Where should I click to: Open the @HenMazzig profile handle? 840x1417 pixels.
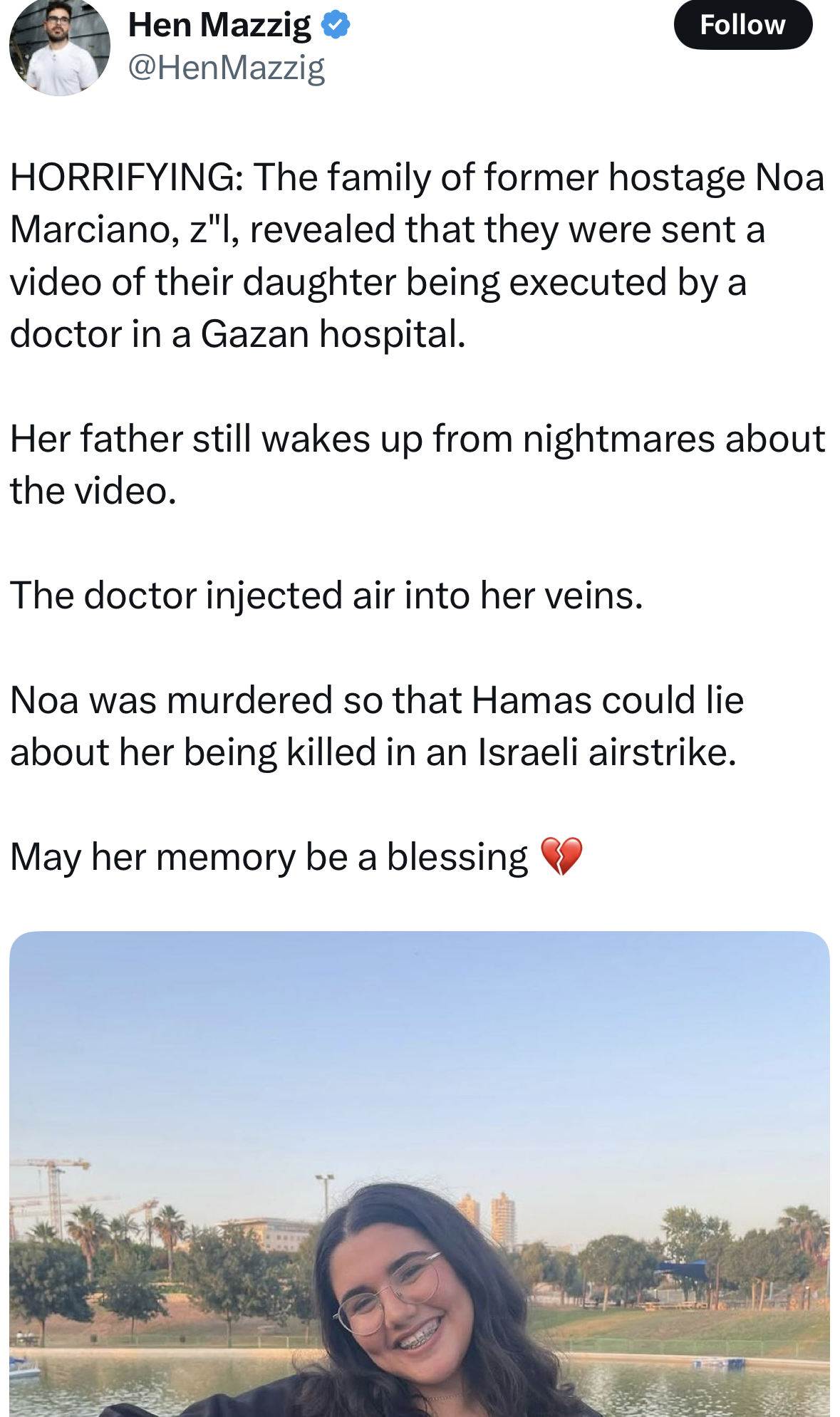tap(227, 68)
